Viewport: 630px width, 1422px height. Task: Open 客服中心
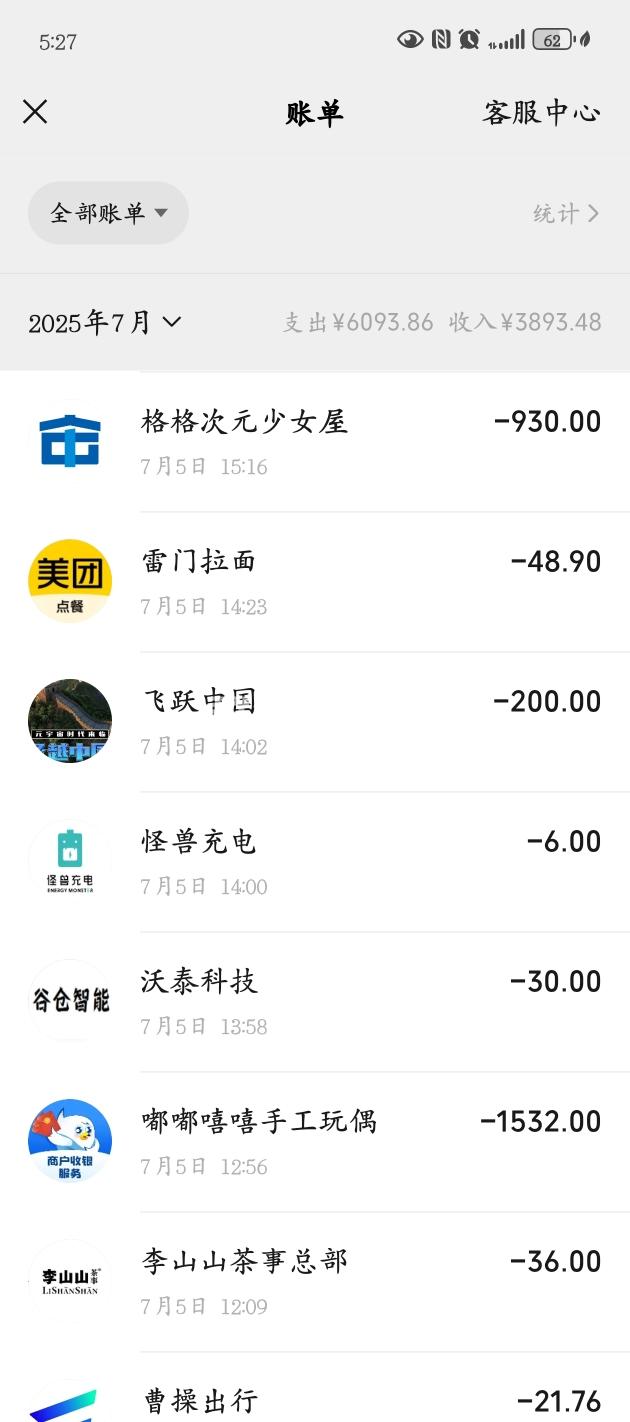click(x=541, y=112)
